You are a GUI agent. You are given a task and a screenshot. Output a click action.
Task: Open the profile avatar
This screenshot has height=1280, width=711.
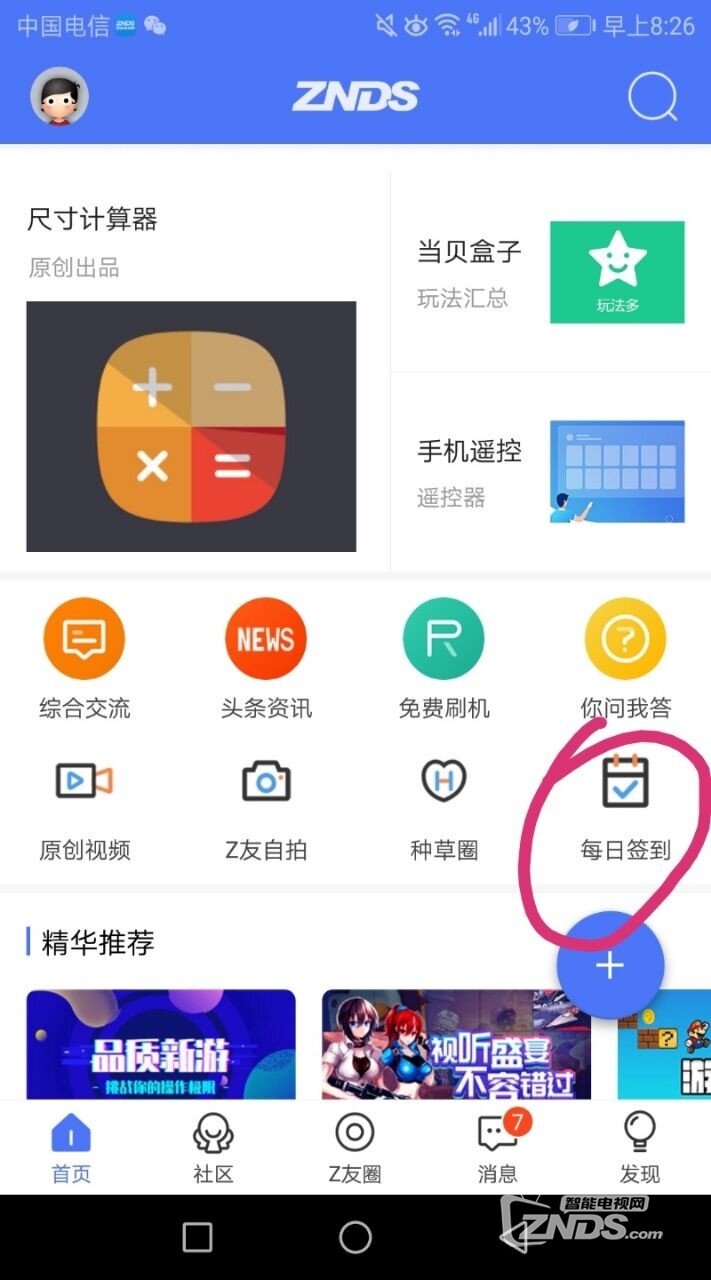pos(59,97)
